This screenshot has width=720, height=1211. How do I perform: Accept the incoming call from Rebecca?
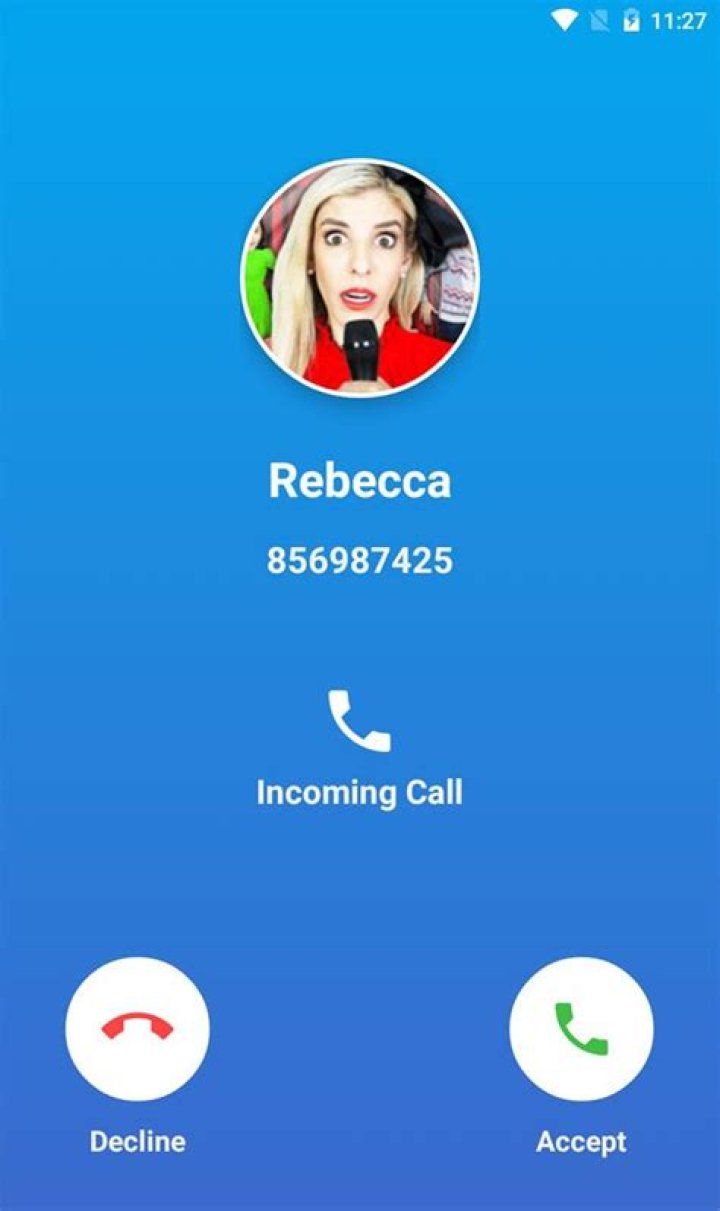click(x=581, y=1029)
